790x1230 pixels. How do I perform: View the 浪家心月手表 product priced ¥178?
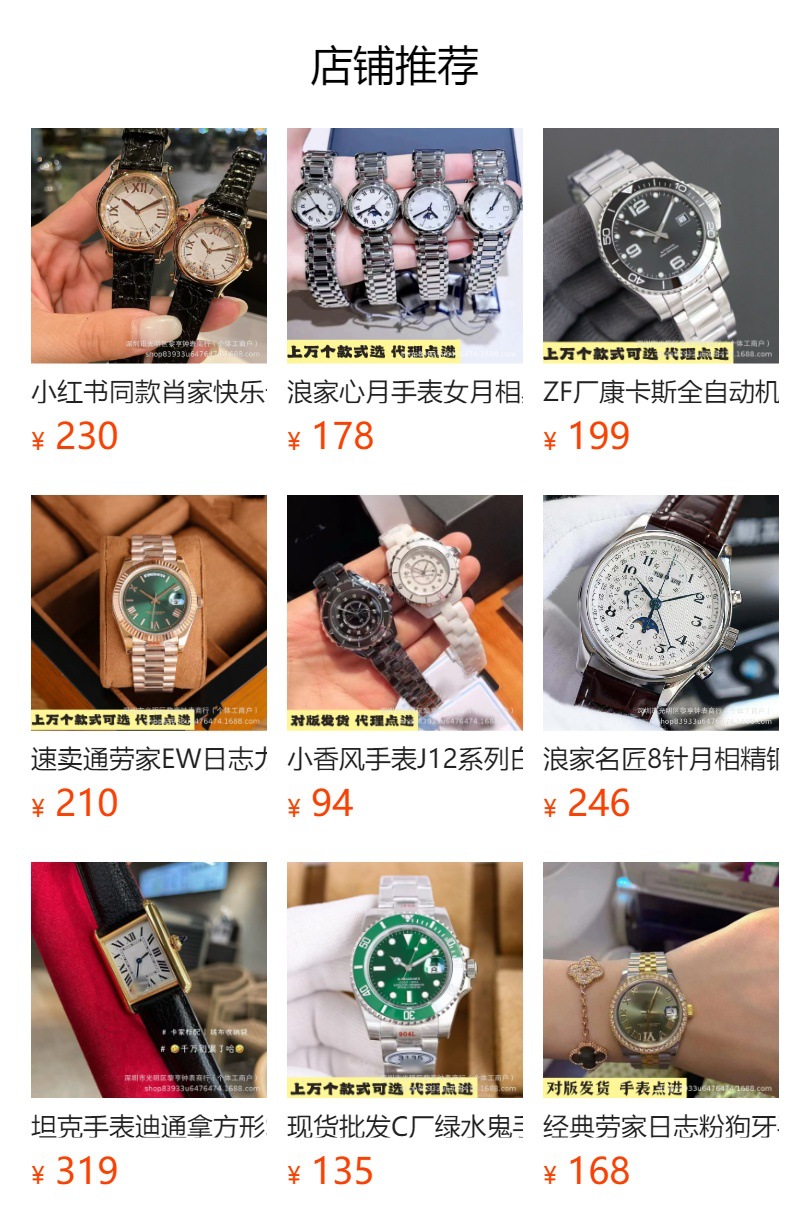tap(404, 246)
